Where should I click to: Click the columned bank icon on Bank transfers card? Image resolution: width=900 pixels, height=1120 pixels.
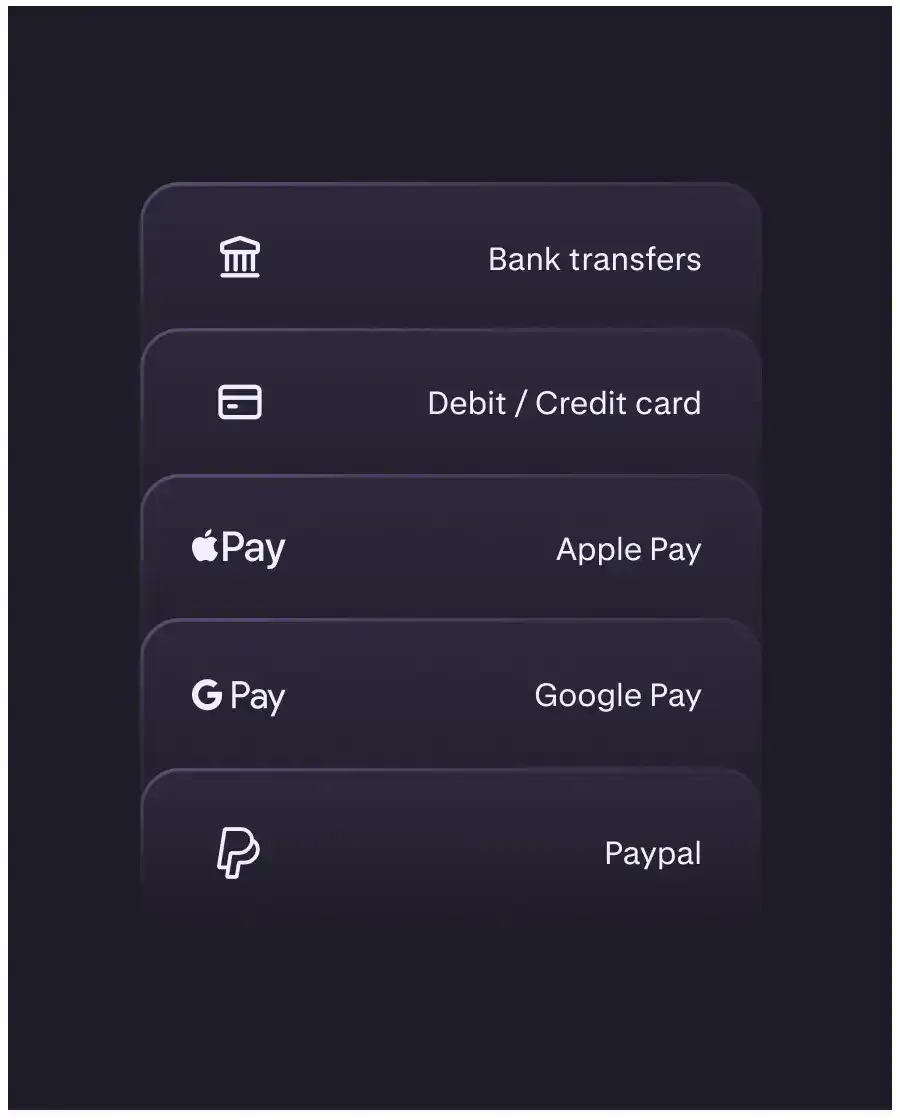pos(240,256)
